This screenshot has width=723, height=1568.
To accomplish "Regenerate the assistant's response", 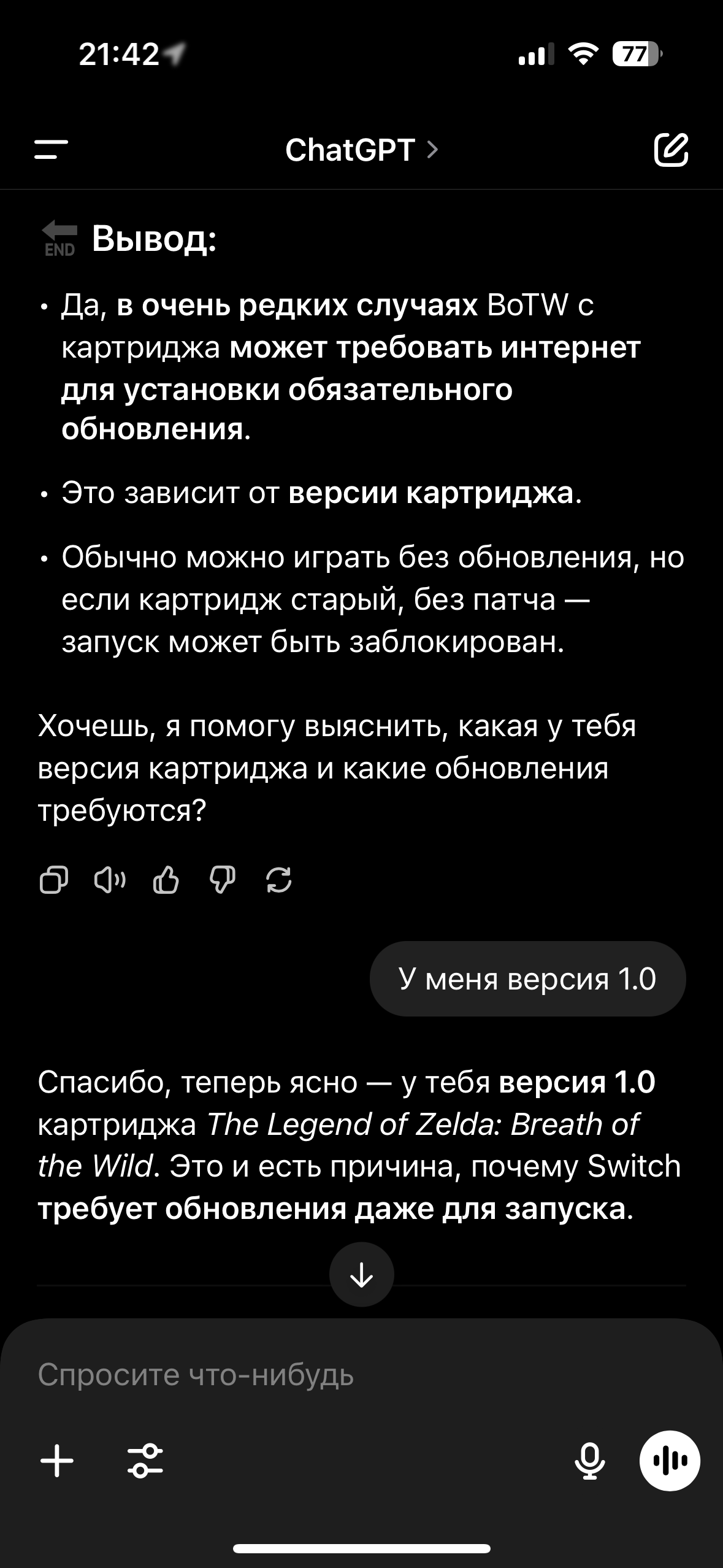I will tap(279, 882).
